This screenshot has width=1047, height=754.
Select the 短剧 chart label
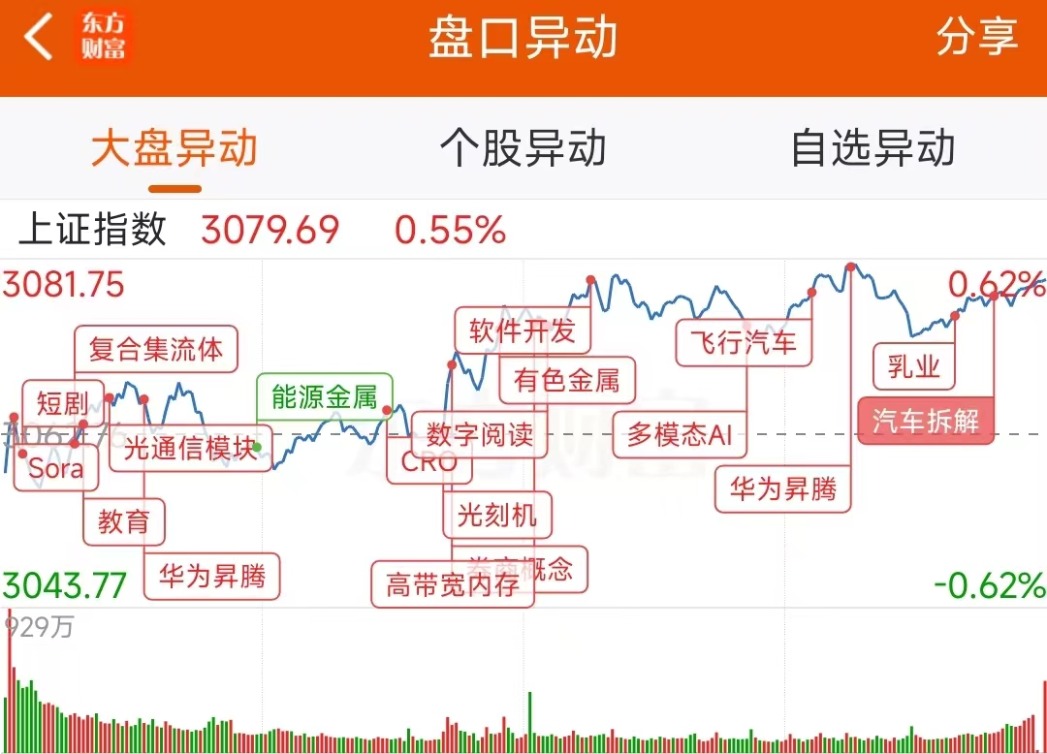point(62,404)
